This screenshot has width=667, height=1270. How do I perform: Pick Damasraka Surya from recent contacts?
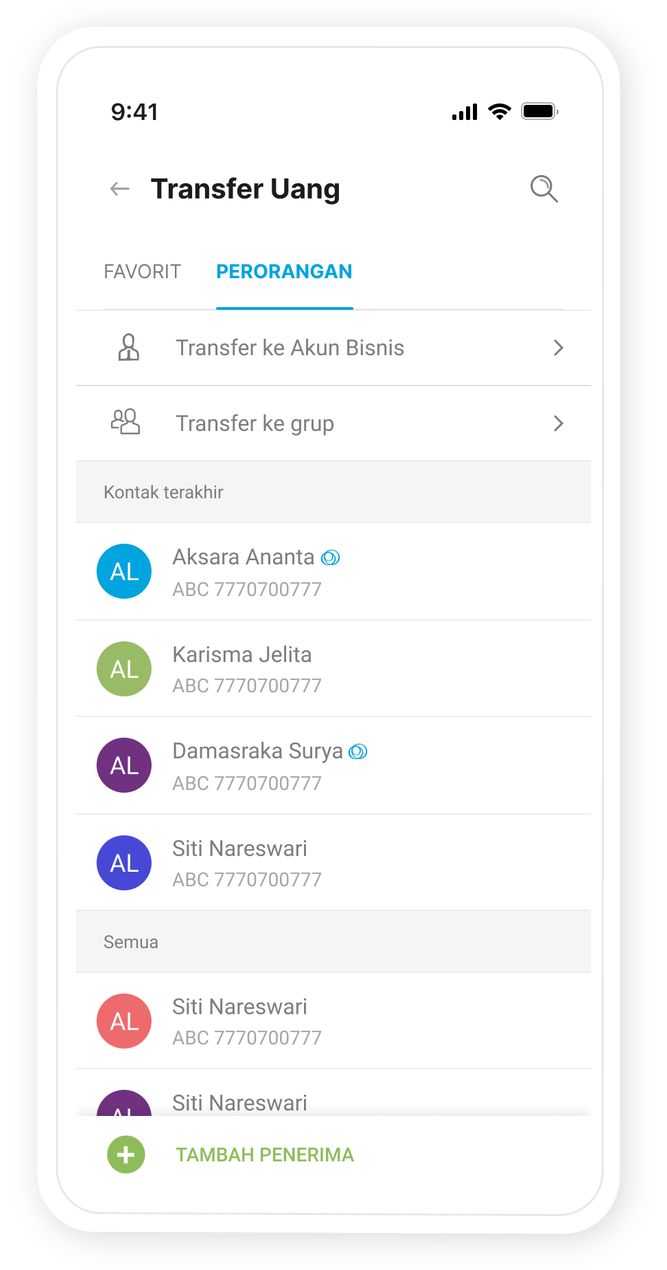[x=333, y=766]
